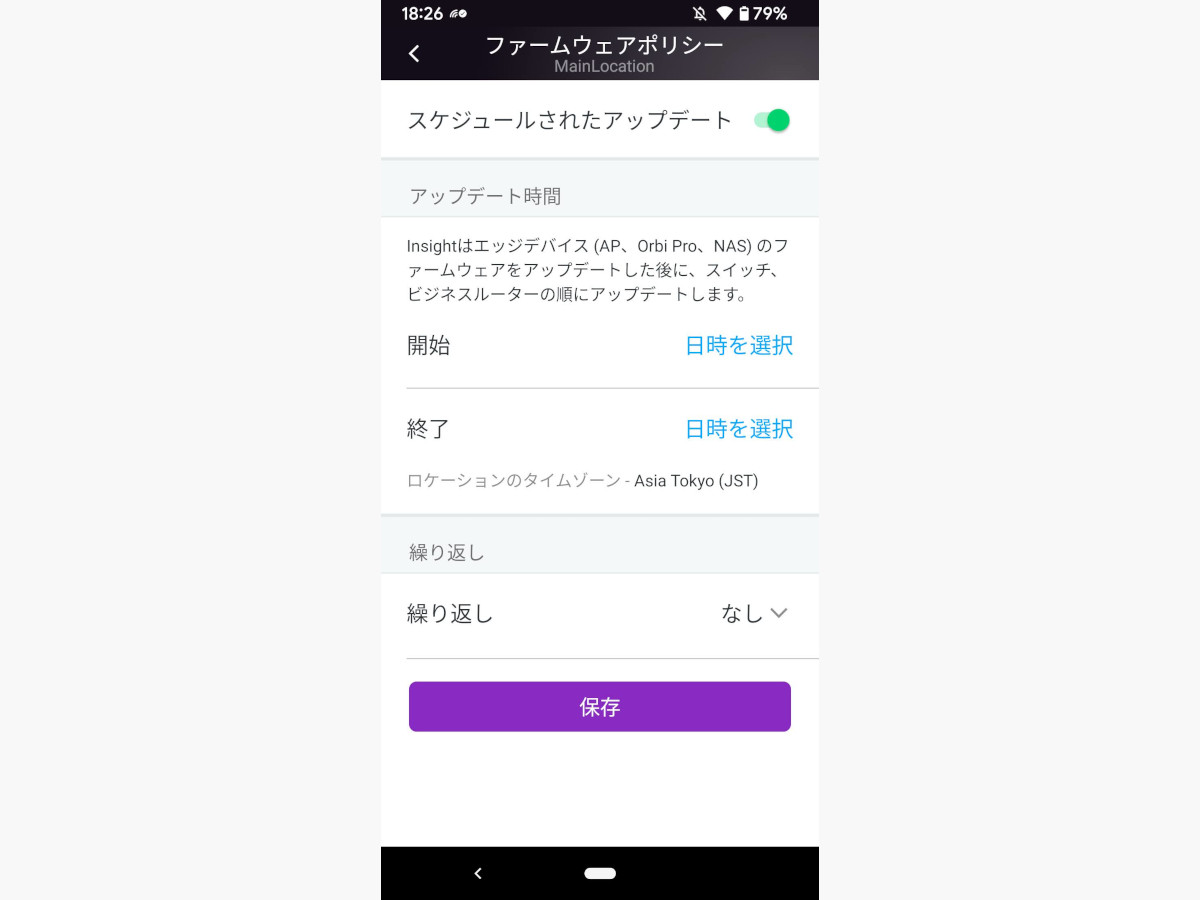Image resolution: width=1200 pixels, height=900 pixels.
Task: Select 日時を選択 for 開始
Action: pyautogui.click(x=738, y=346)
